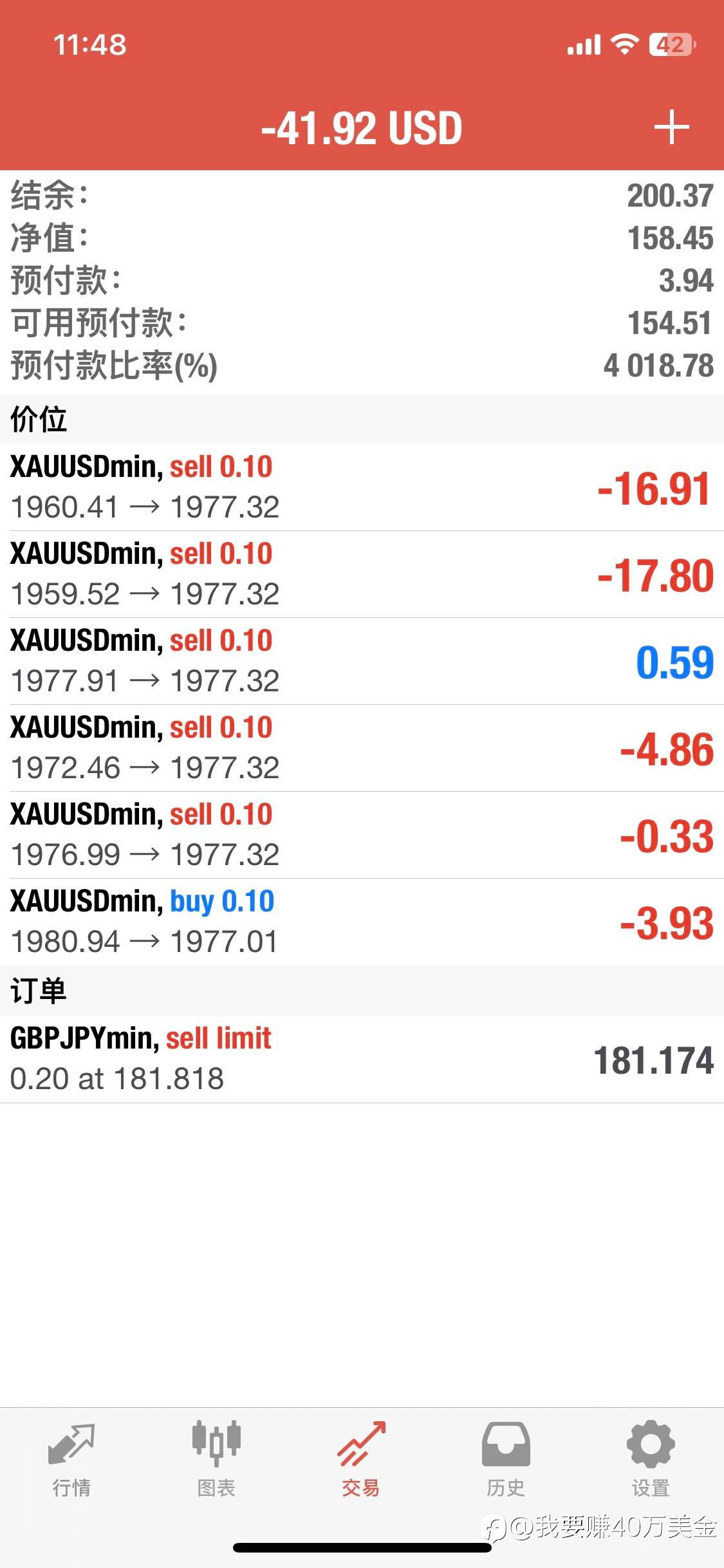Switch to the 图表 chart tab
The image size is (724, 1568).
click(216, 1460)
